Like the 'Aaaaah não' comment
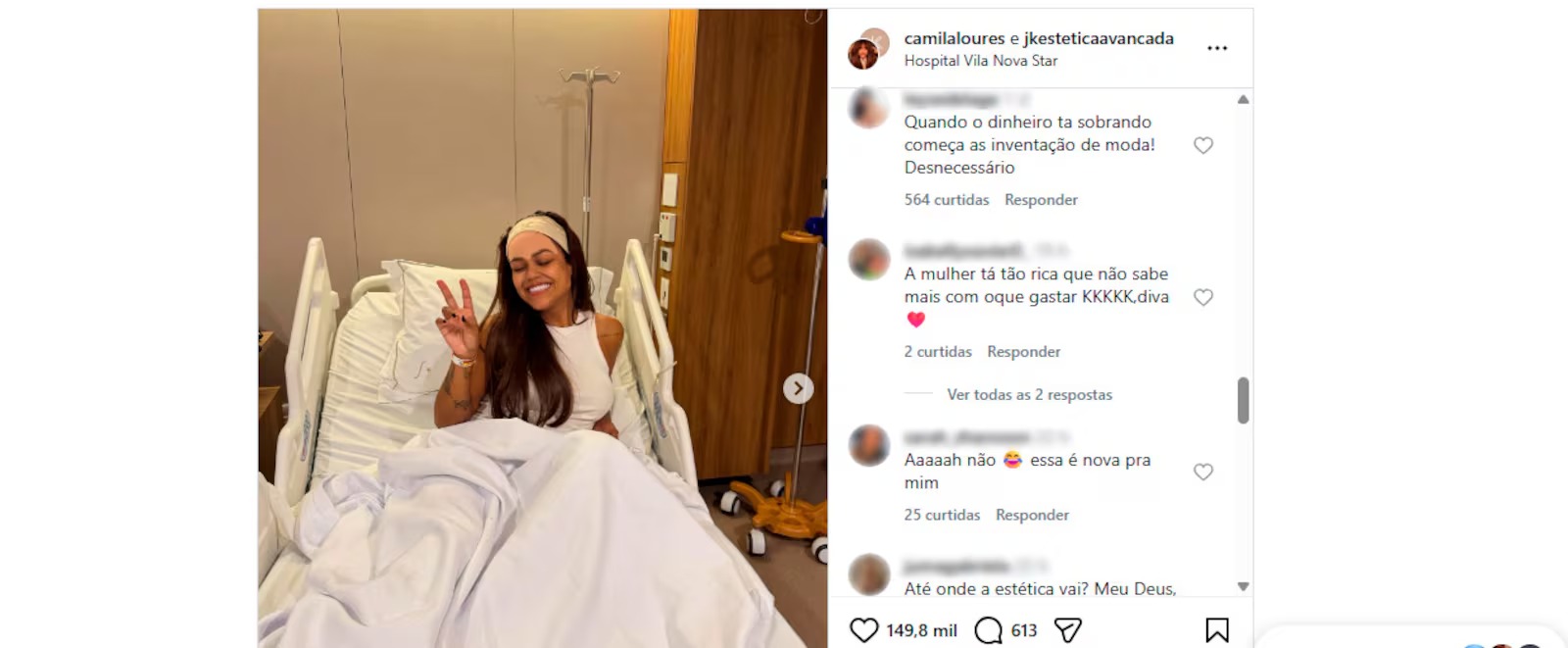 click(1202, 472)
